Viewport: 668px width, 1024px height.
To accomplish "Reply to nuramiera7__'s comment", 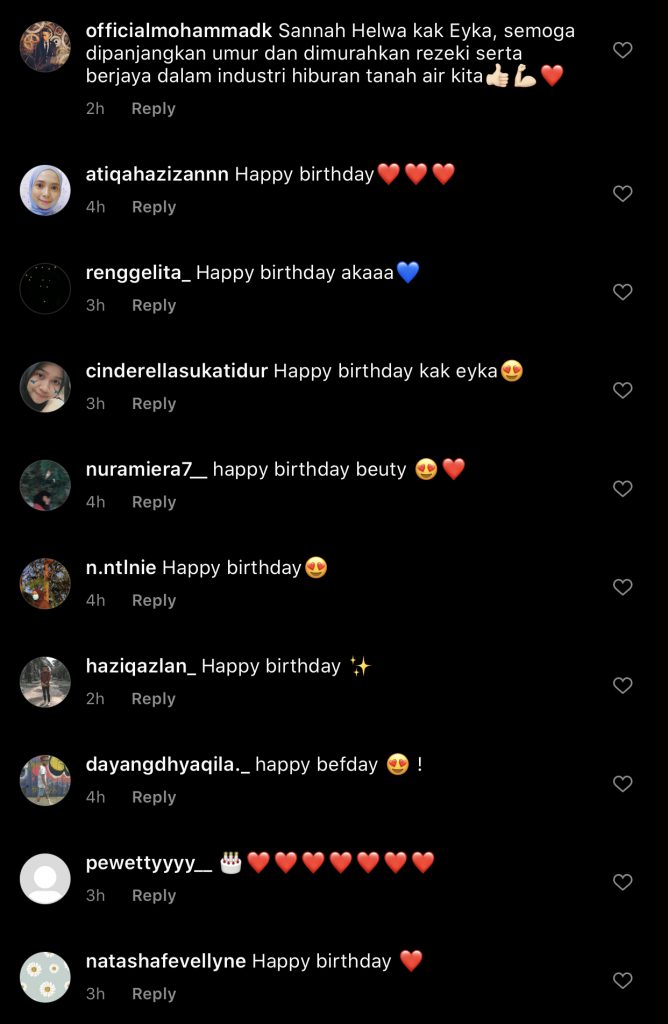I will (153, 502).
